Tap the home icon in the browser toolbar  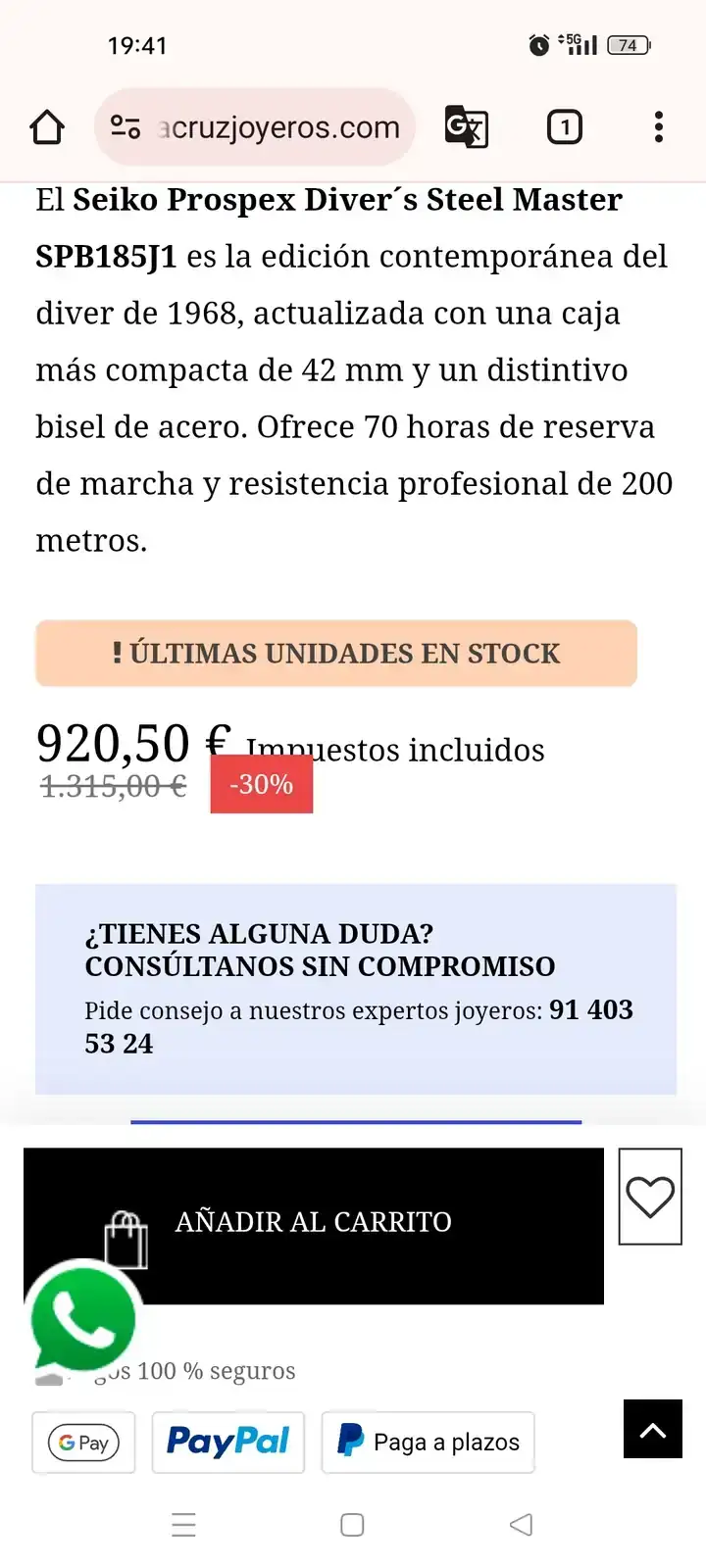[x=46, y=126]
